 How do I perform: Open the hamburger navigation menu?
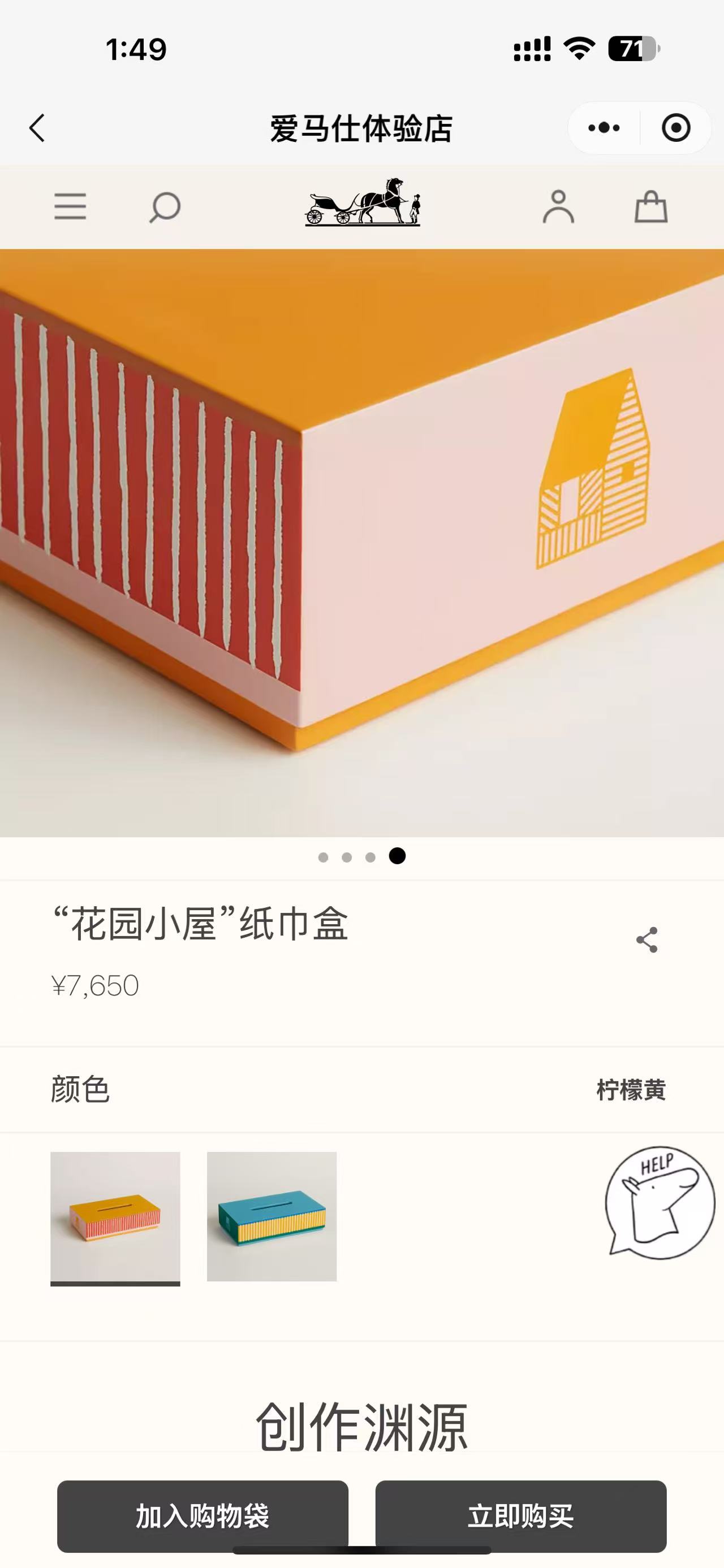(x=70, y=207)
